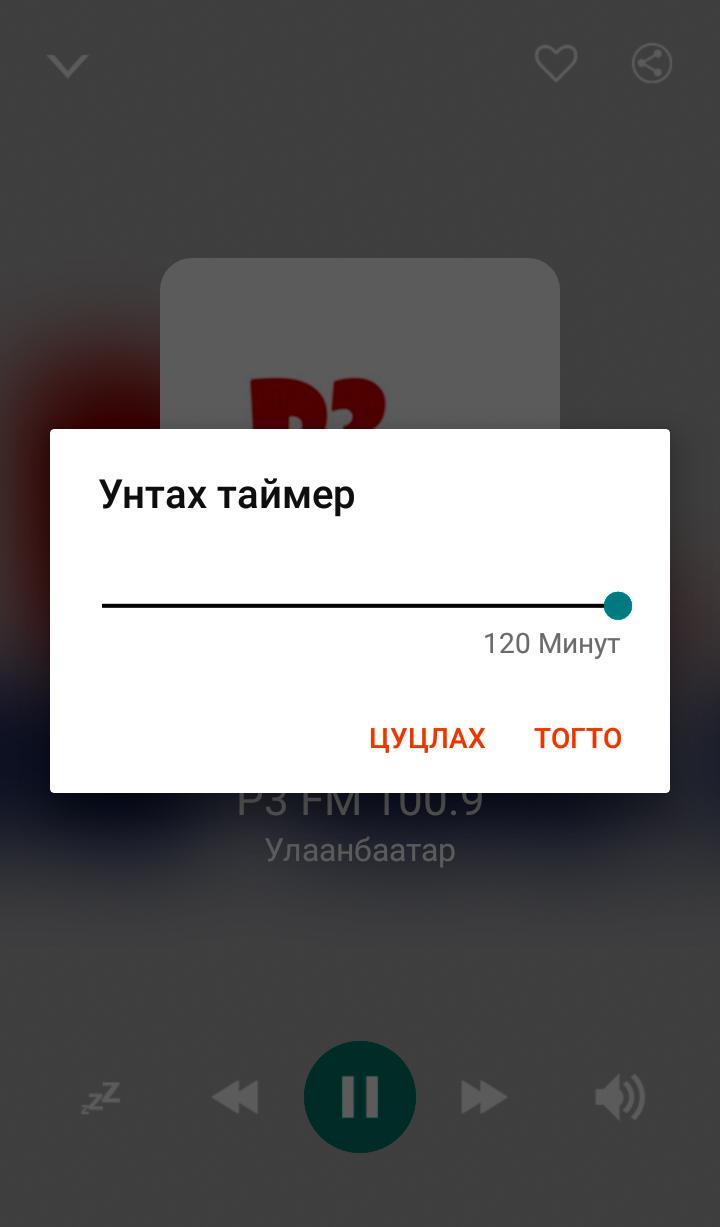Go back to the previous station
This screenshot has width=720, height=1227.
236,1096
